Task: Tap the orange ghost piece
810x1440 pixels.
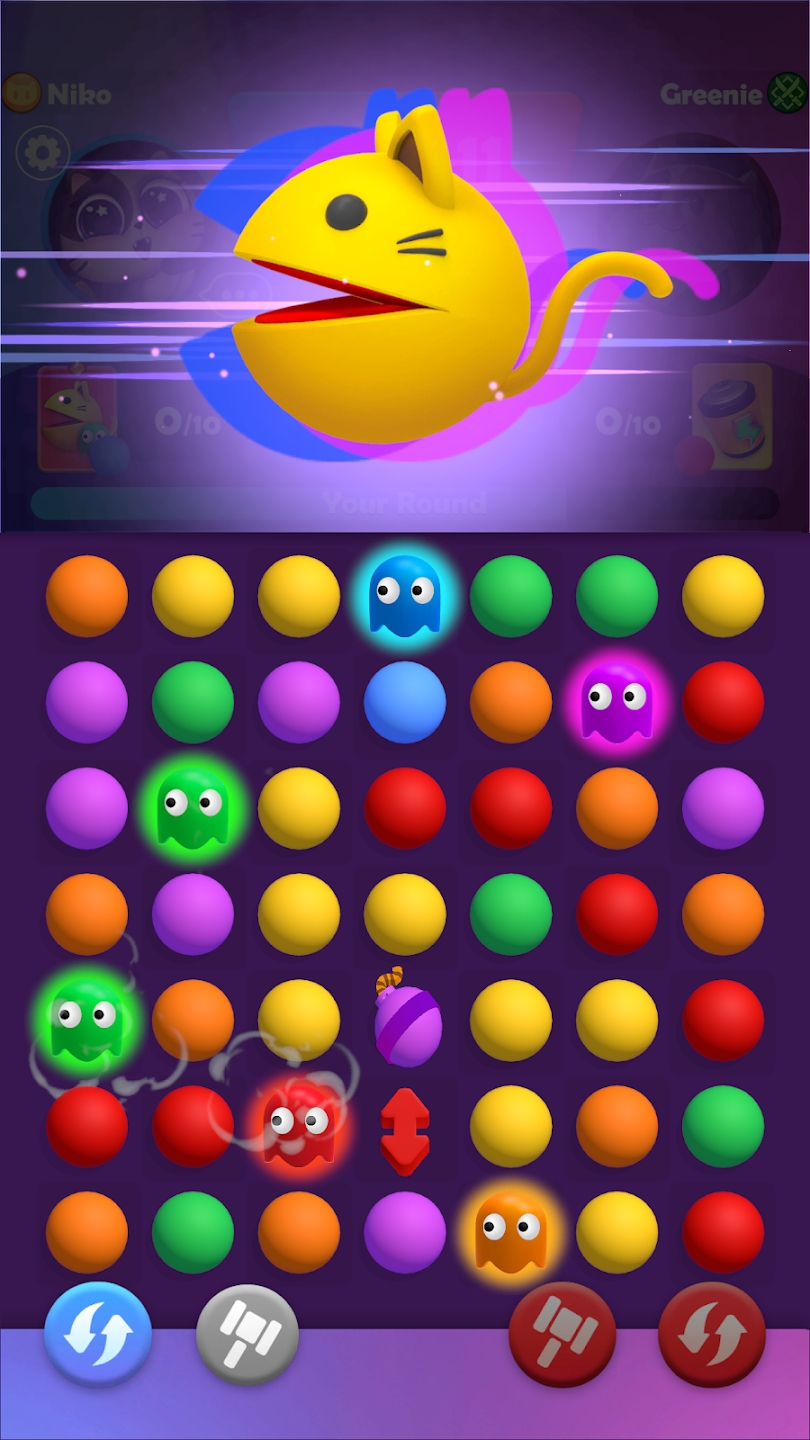Action: coord(510,1231)
